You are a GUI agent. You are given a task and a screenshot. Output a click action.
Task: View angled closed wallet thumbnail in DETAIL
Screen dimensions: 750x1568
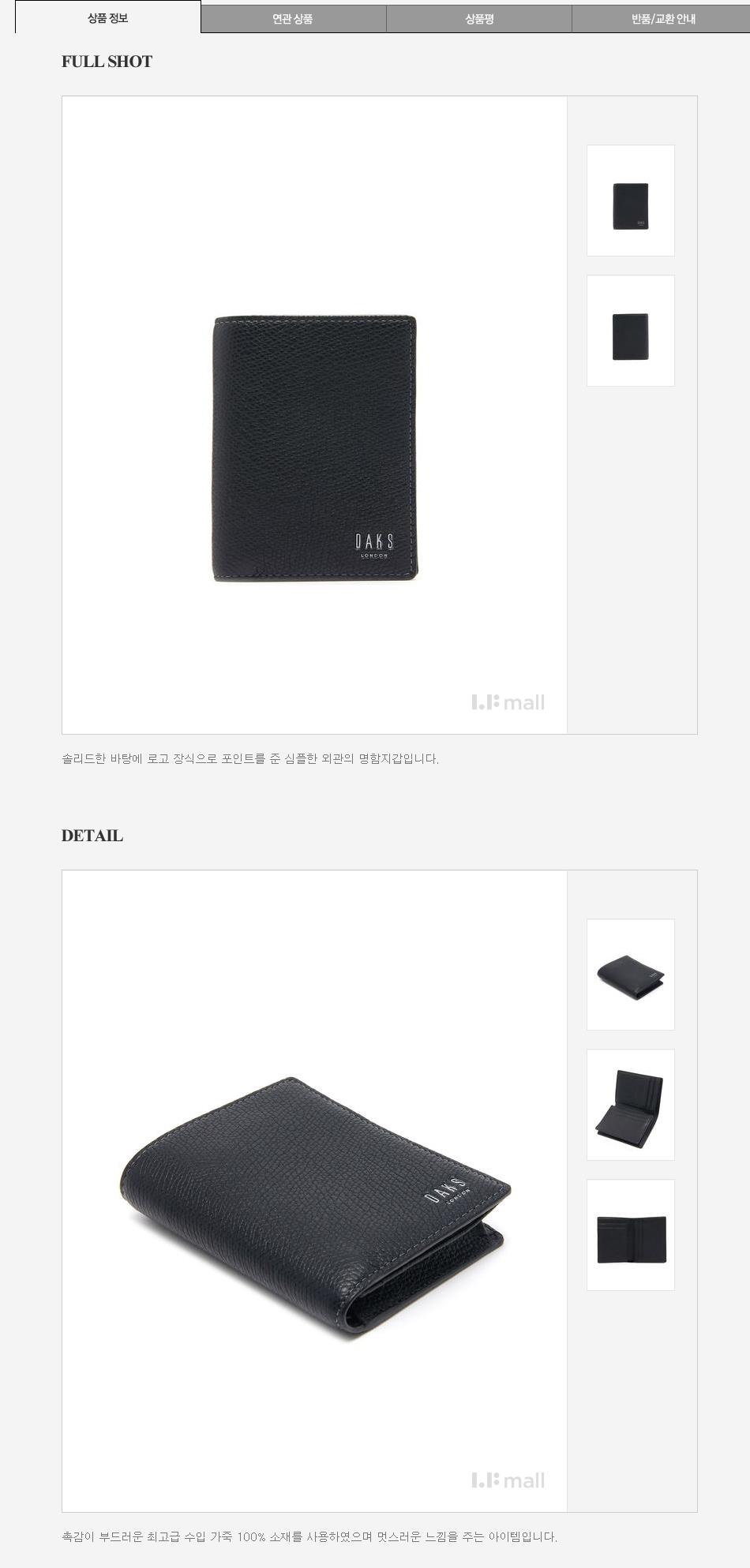[630, 975]
